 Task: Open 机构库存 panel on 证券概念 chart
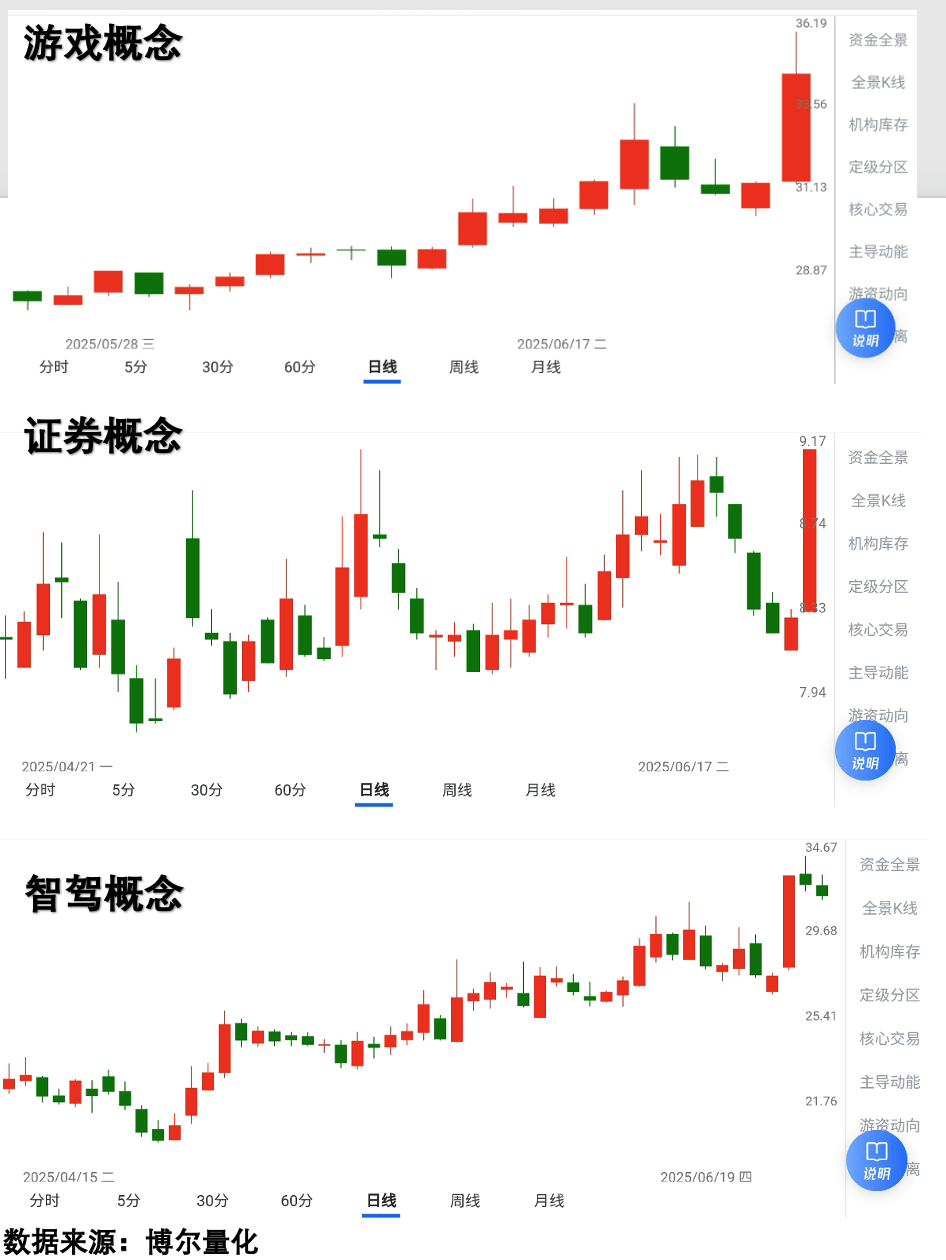pyautogui.click(x=877, y=544)
